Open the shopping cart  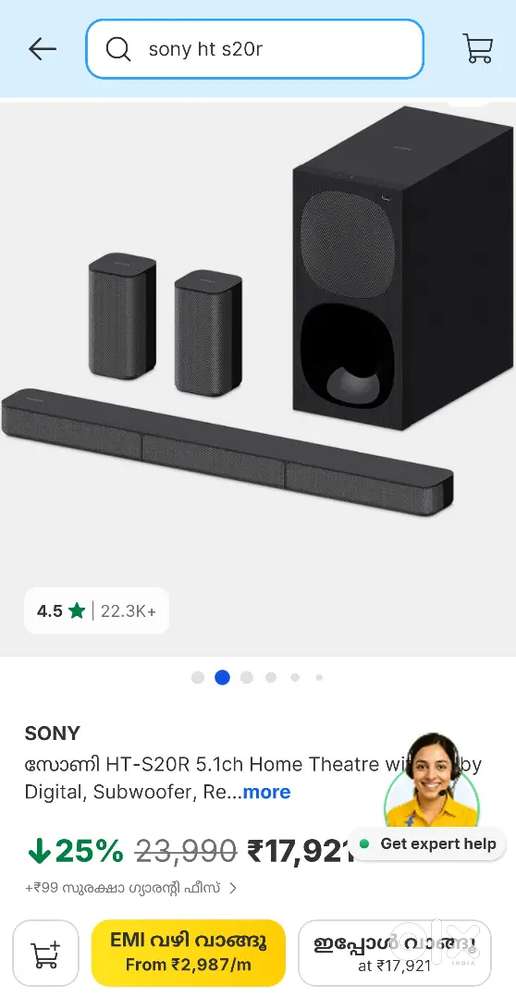(x=477, y=48)
